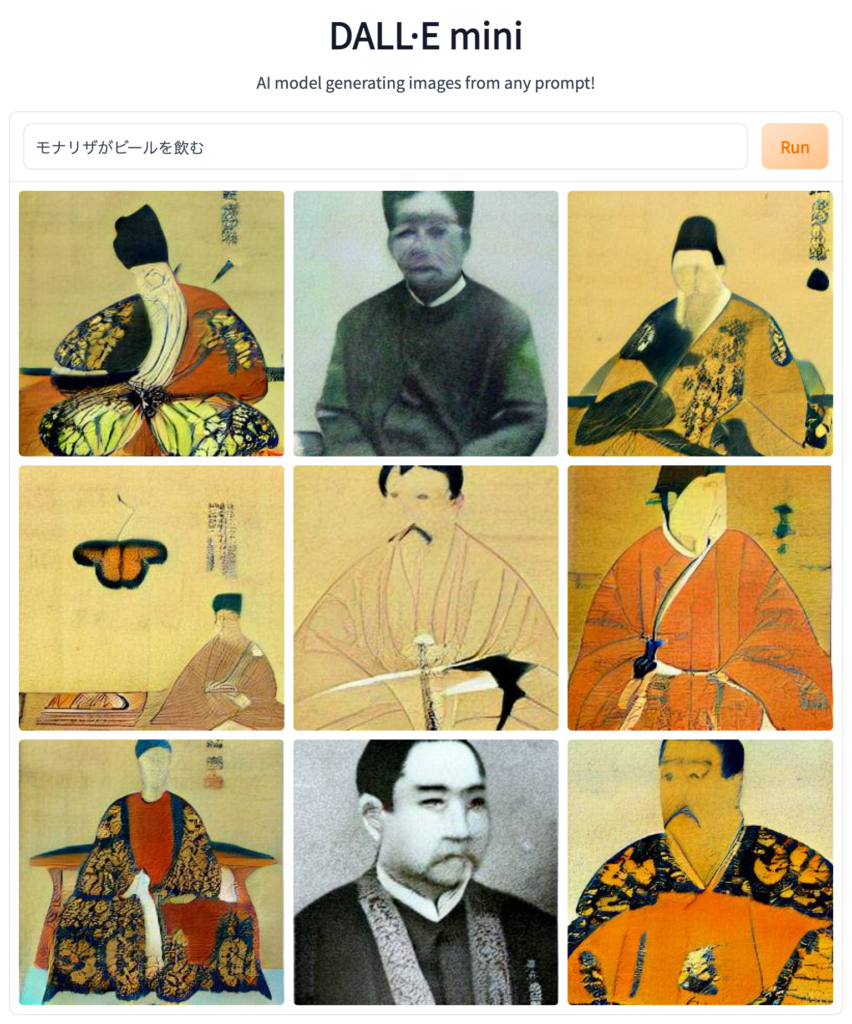
Task: Open the butterfly-winged robe portrait
Action: point(151,323)
